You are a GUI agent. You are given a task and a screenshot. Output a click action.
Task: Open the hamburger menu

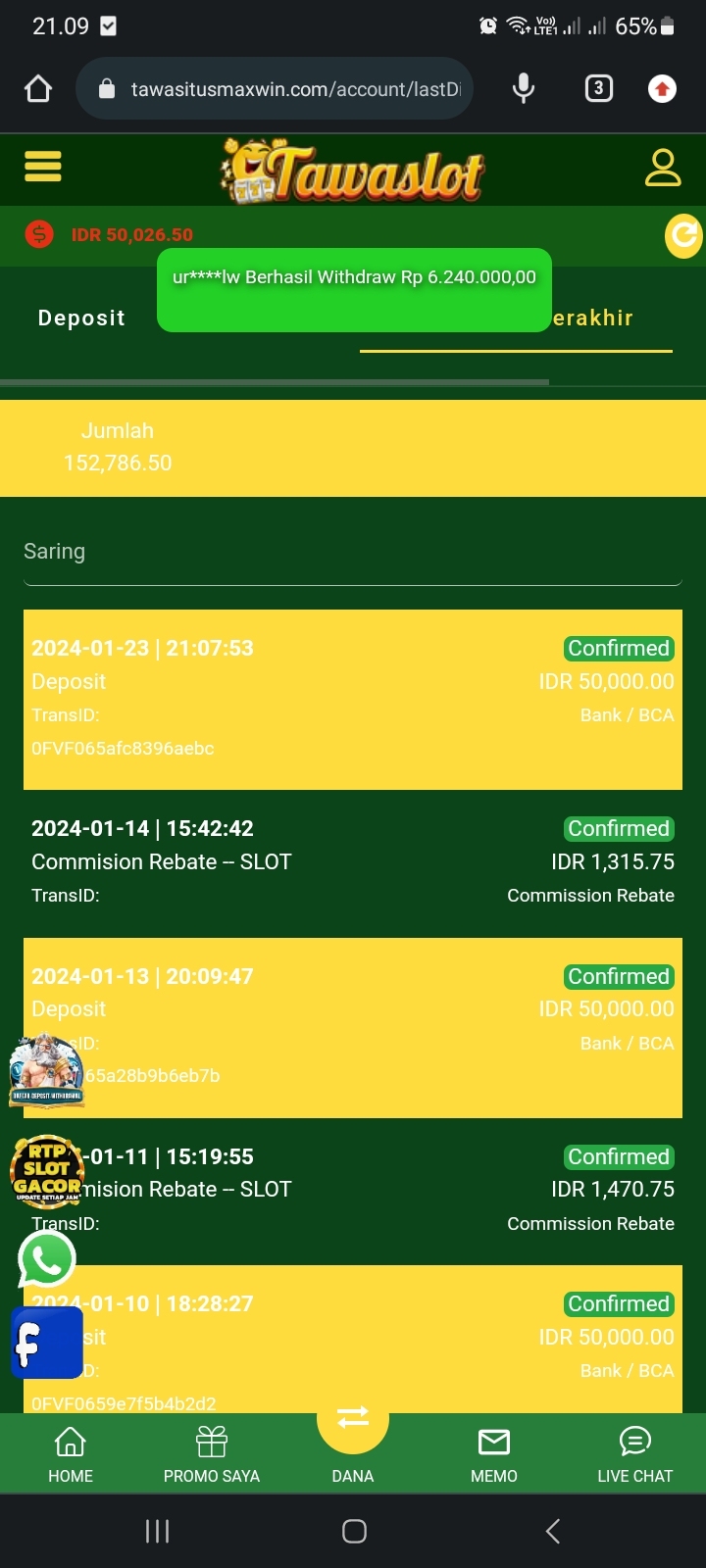point(43,167)
